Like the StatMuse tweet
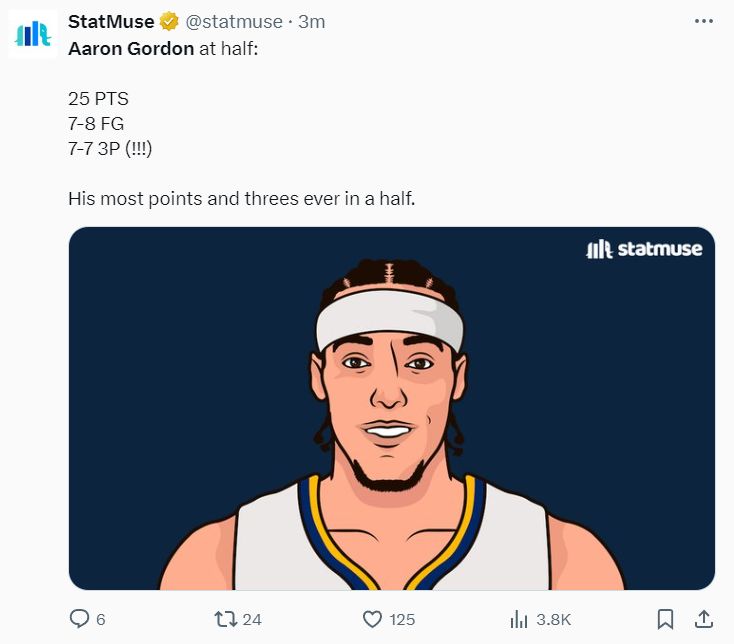734x644 pixels. coord(372,619)
